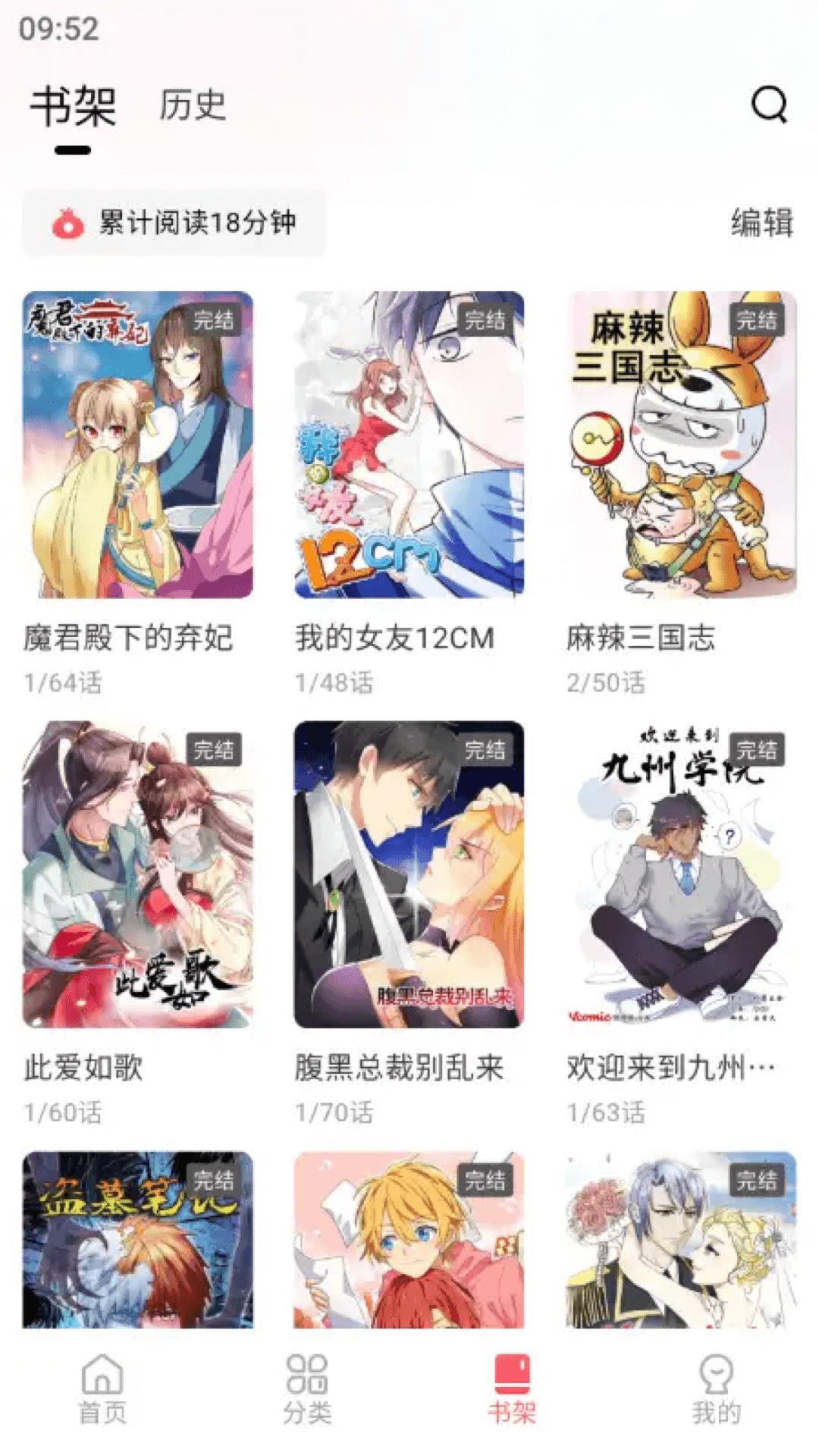Click the red pomegranate reading-time icon
The height and width of the screenshot is (1456, 819).
68,224
